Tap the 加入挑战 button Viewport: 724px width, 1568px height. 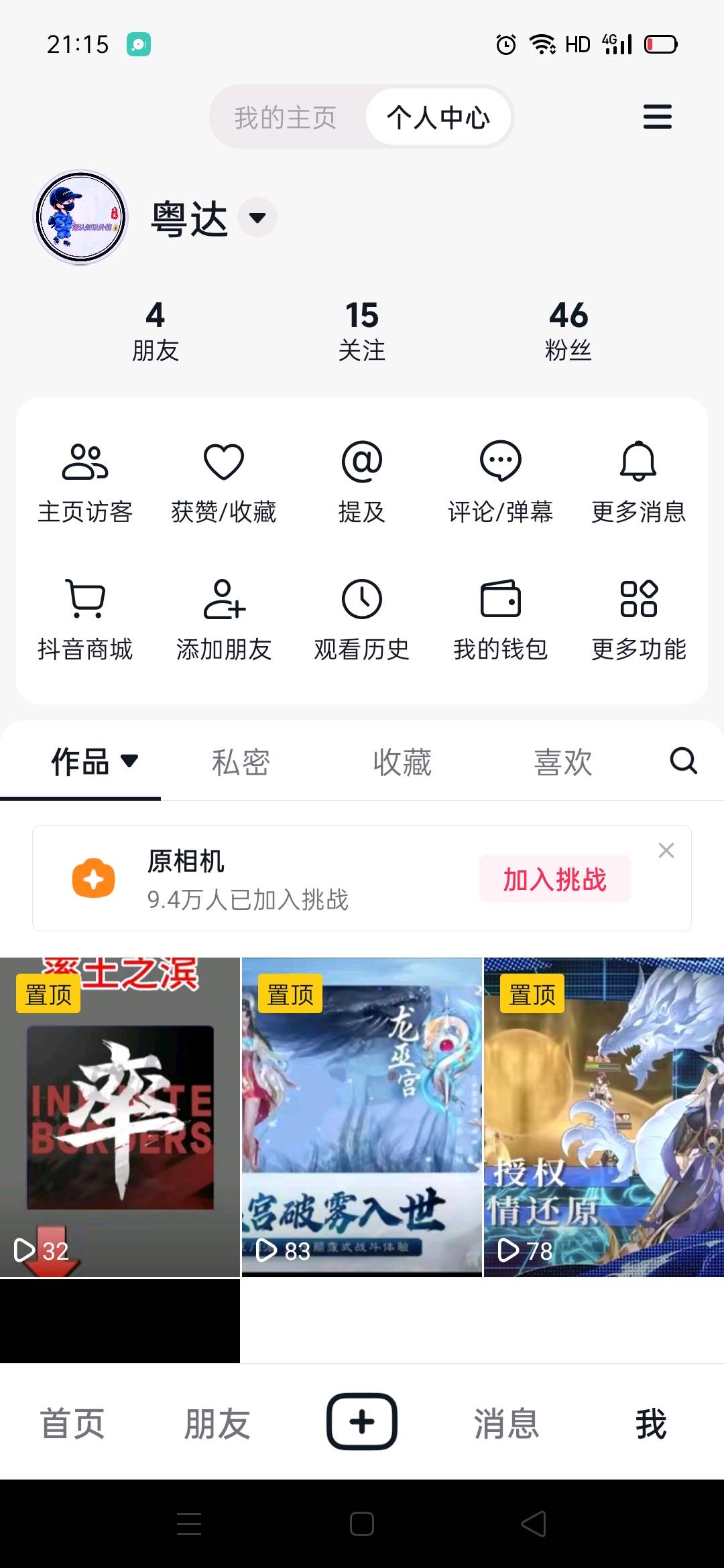tap(554, 878)
